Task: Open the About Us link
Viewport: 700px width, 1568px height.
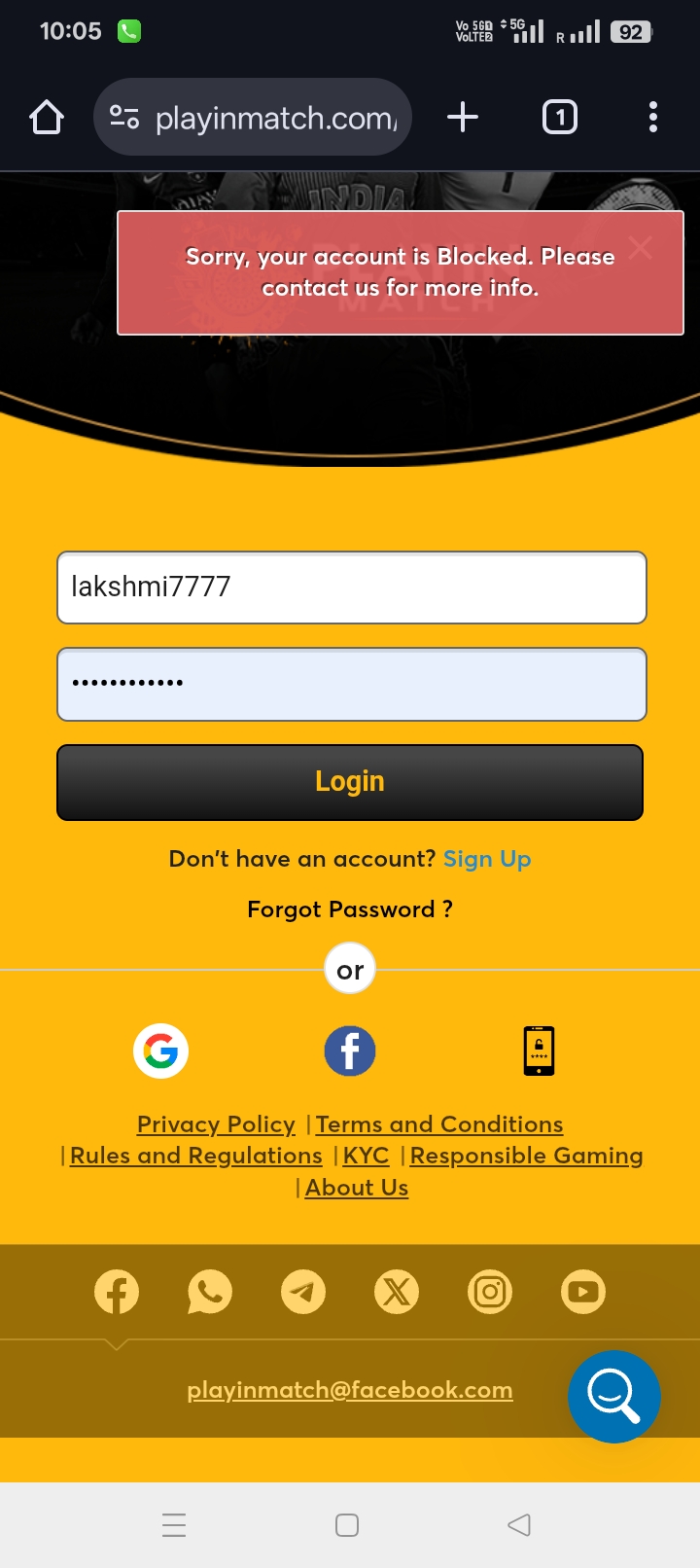Action: click(357, 1188)
